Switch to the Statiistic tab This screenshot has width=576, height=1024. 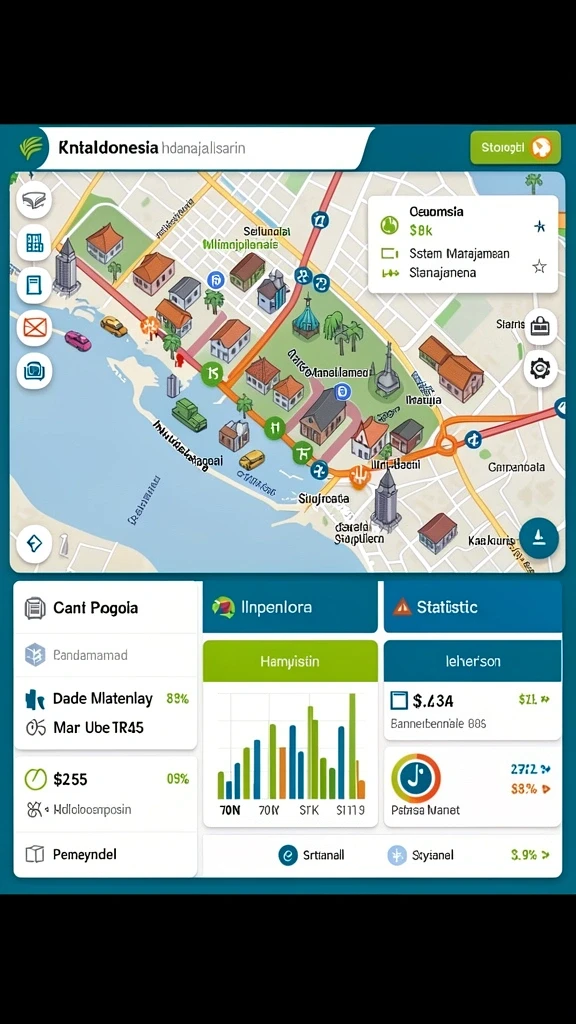(x=473, y=607)
